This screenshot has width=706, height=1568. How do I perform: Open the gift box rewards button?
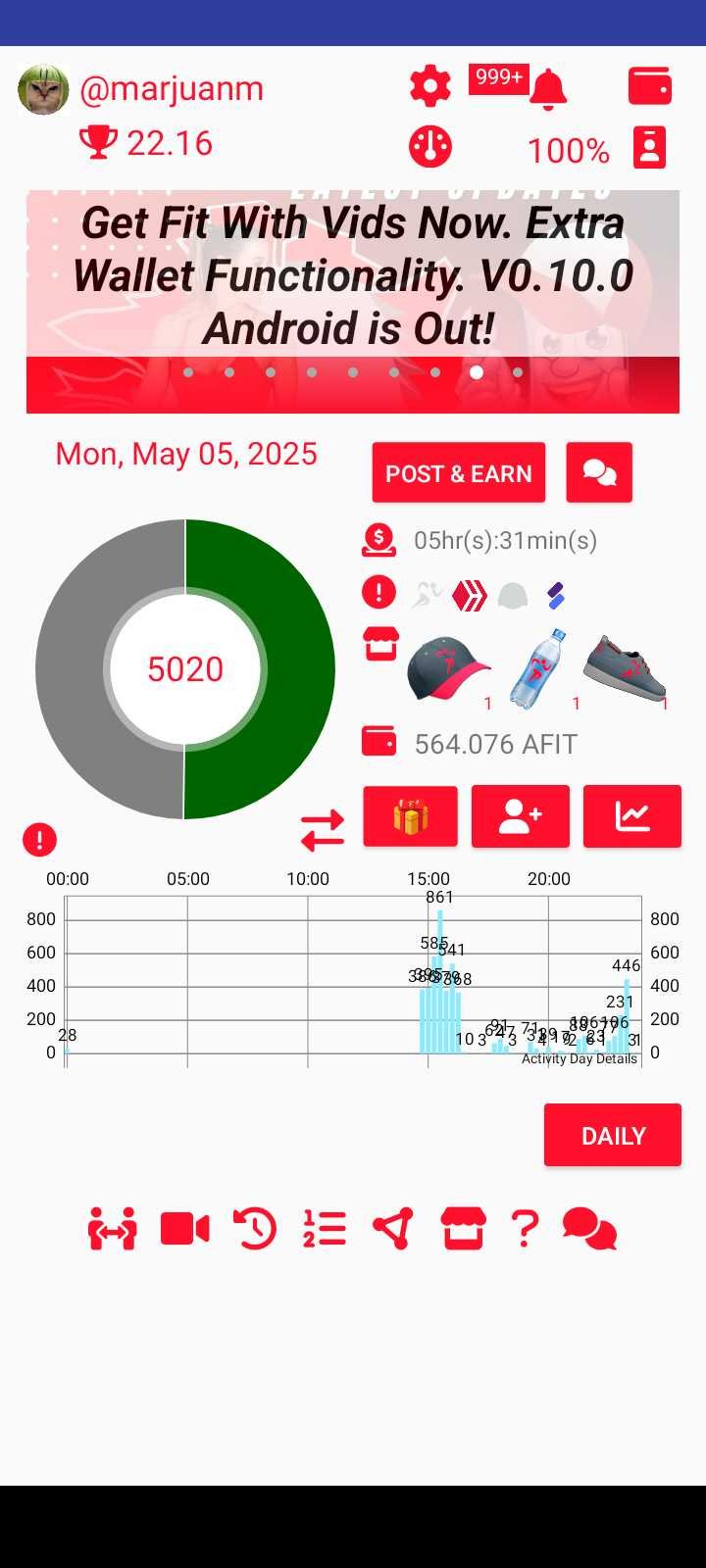tap(411, 815)
